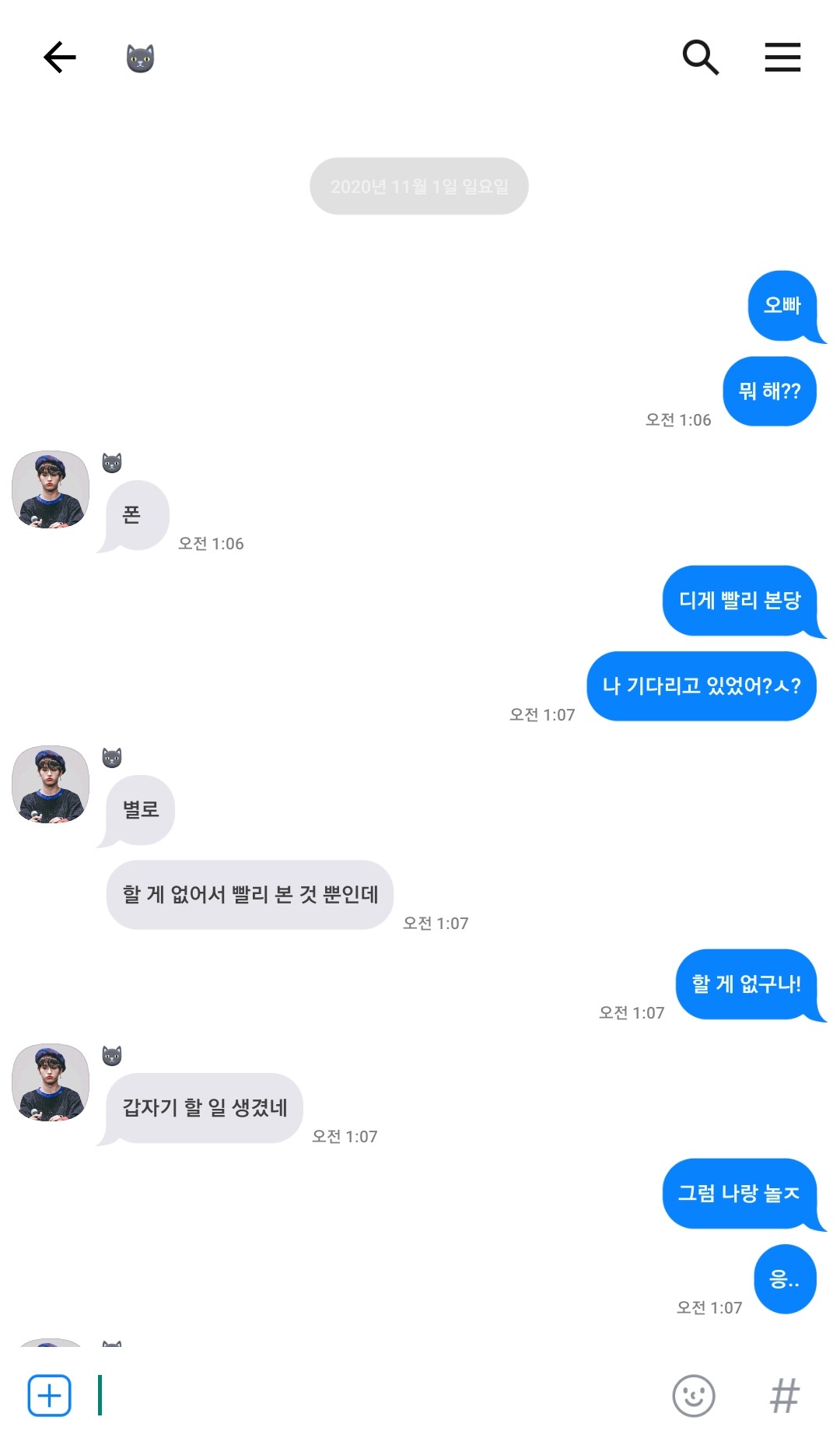Open profile picture beside '별로' message
This screenshot has width=840, height=1445.
coord(51,784)
